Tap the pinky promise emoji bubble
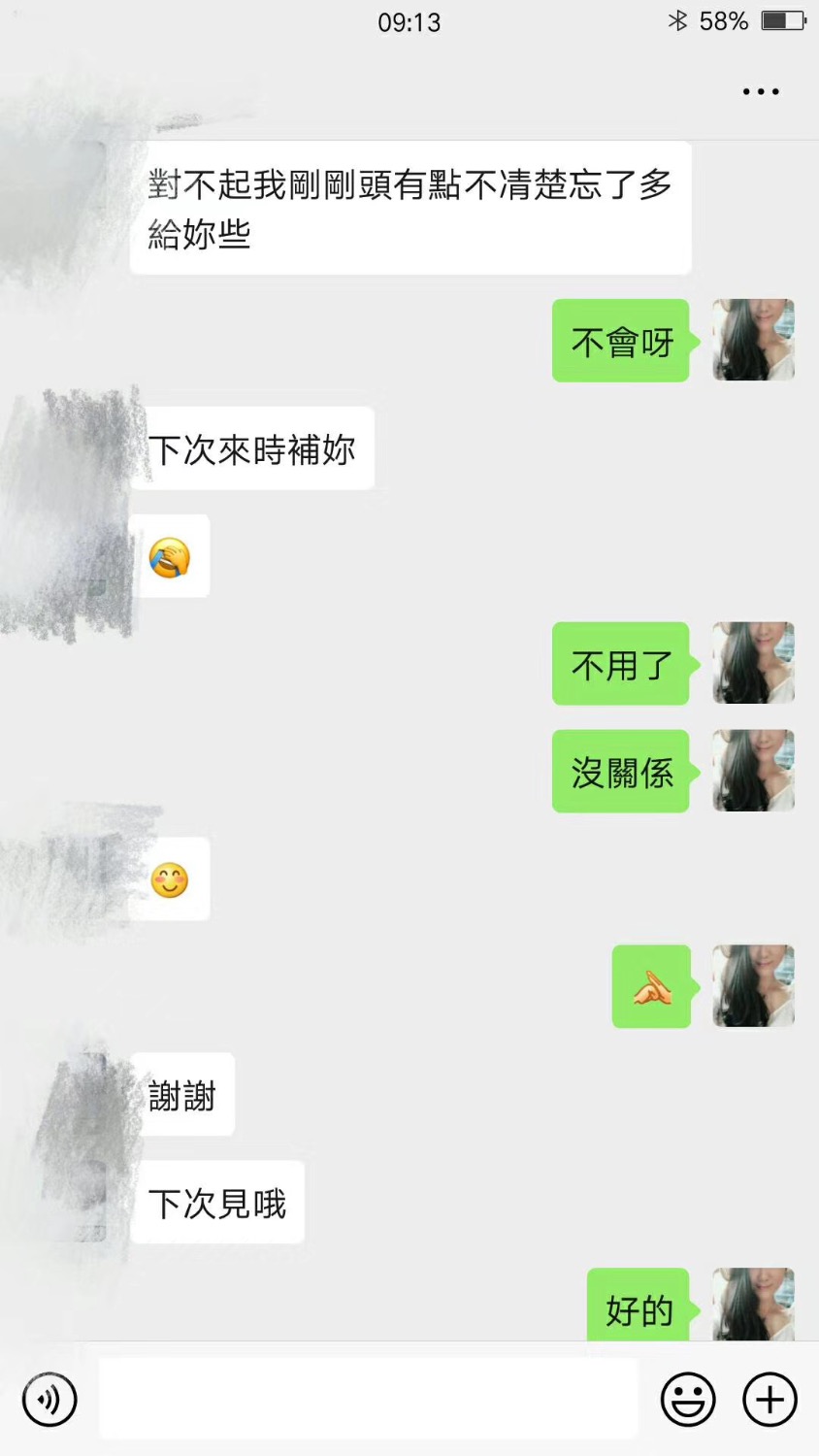 [651, 986]
